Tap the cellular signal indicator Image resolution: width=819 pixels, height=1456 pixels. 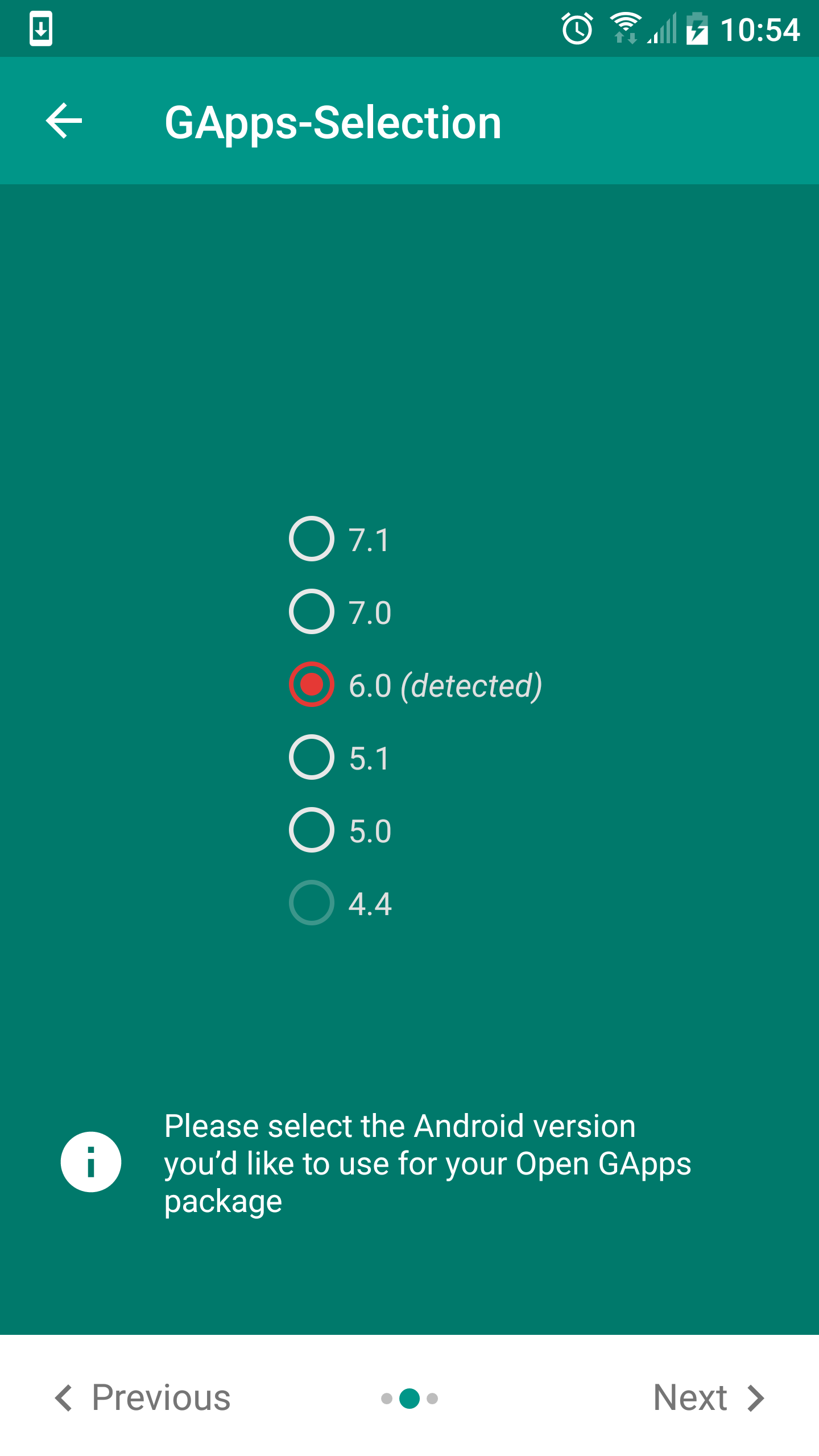[661, 28]
